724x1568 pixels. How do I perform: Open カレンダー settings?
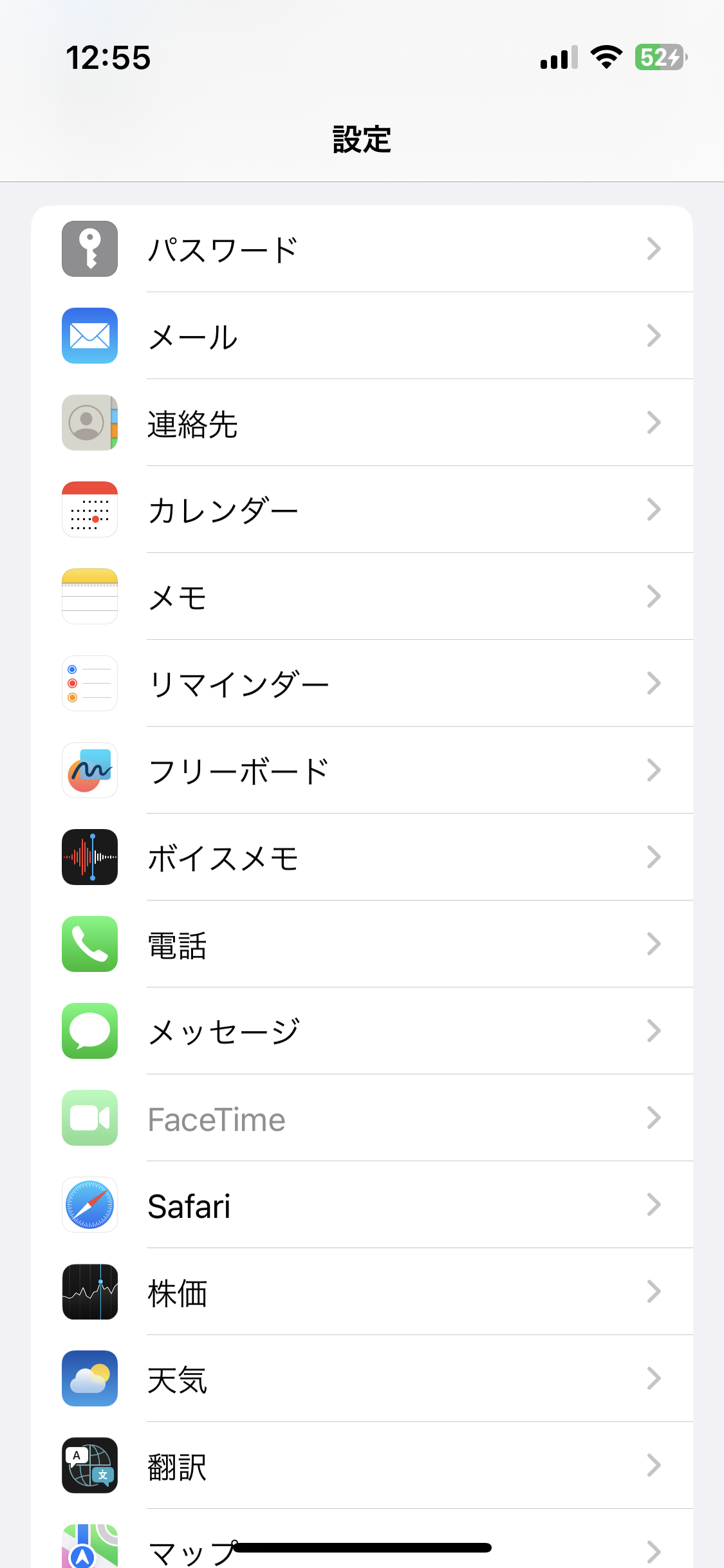(362, 510)
